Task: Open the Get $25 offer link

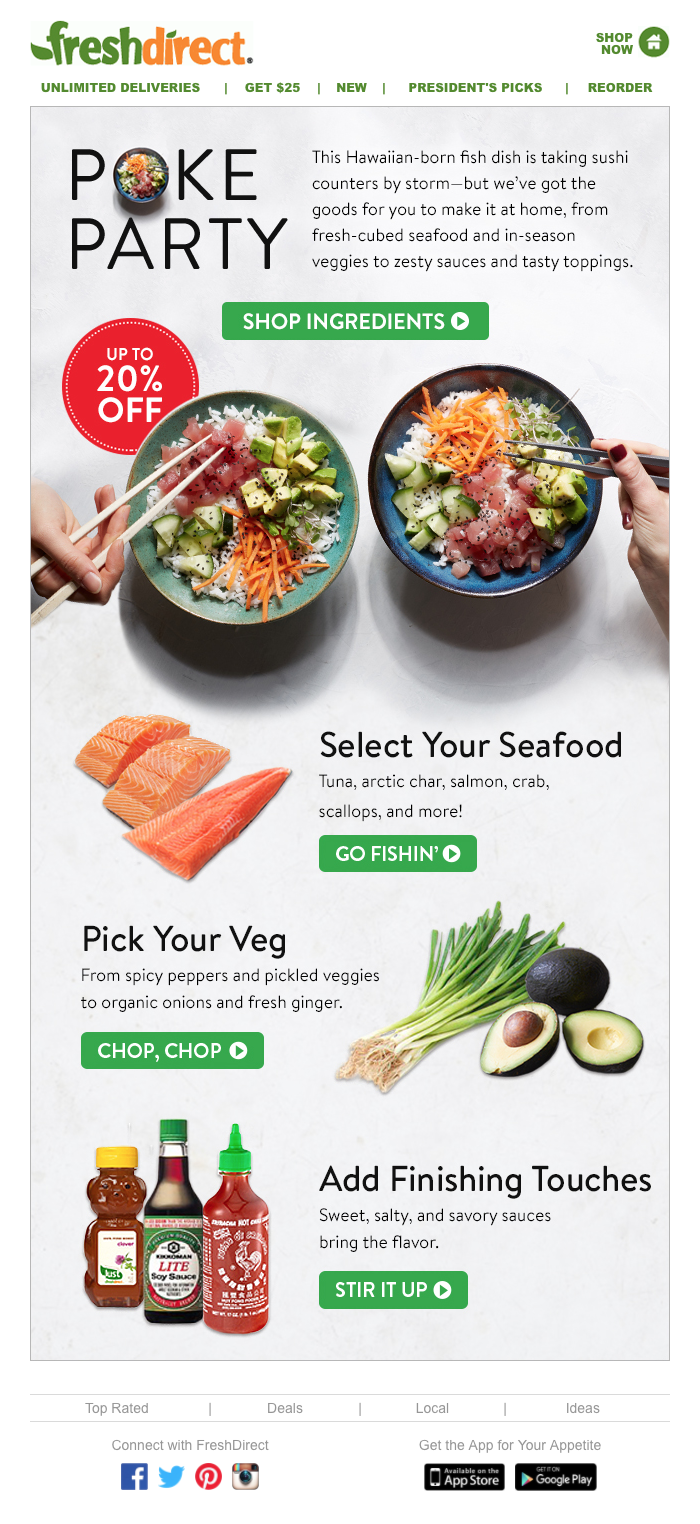Action: coord(272,88)
